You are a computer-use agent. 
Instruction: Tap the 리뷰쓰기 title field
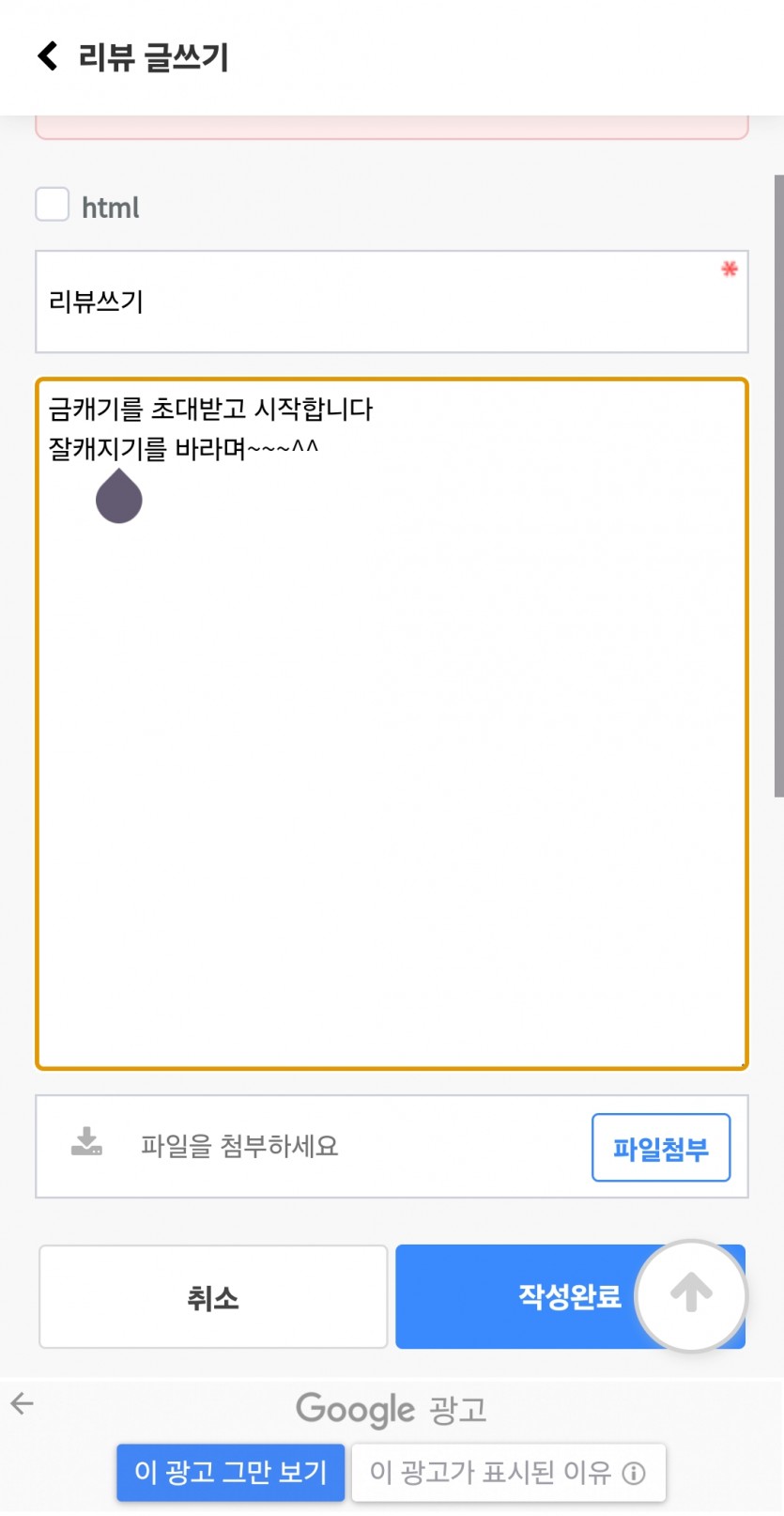click(x=392, y=302)
